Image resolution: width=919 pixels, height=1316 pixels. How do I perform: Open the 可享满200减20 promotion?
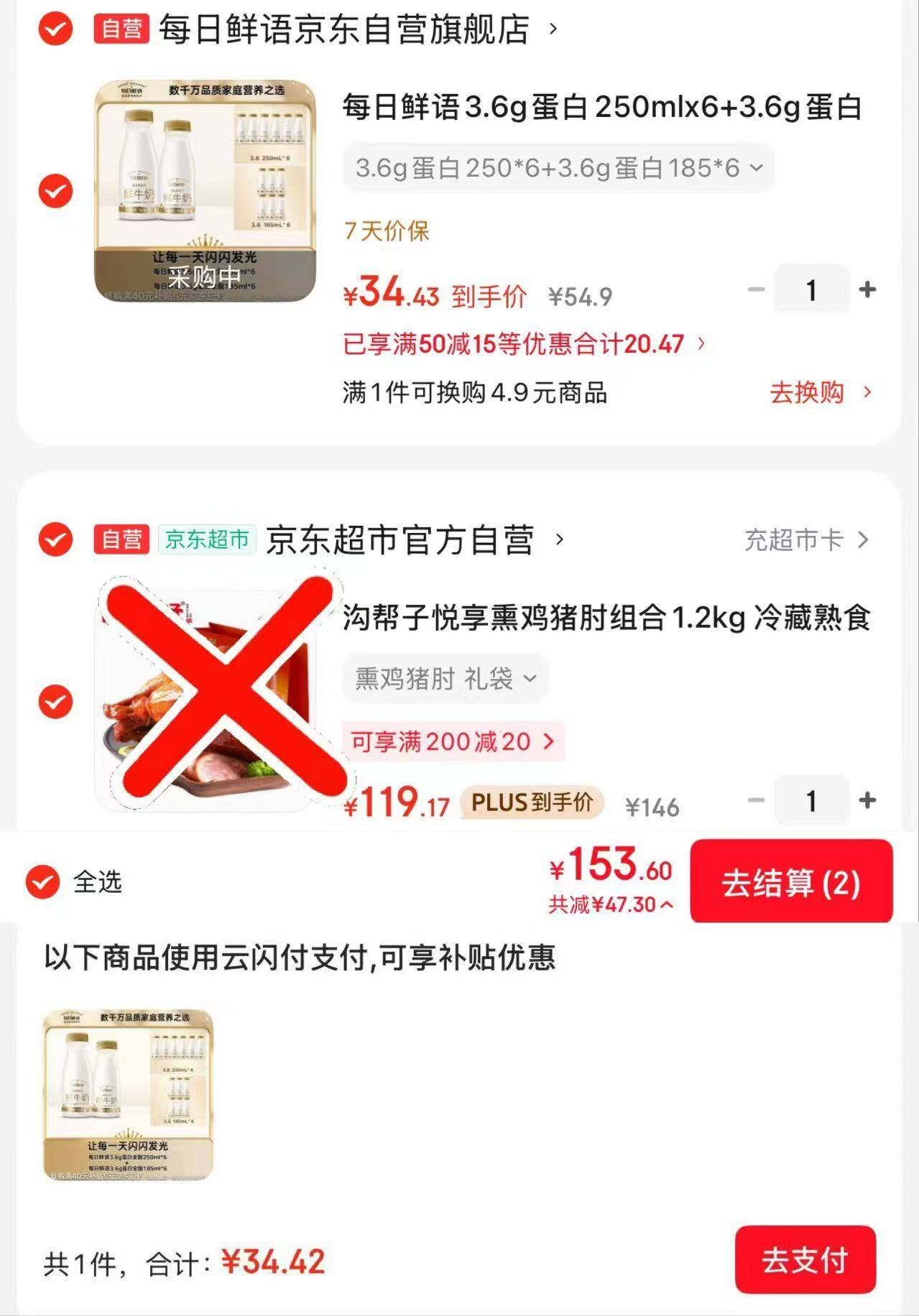click(x=452, y=741)
